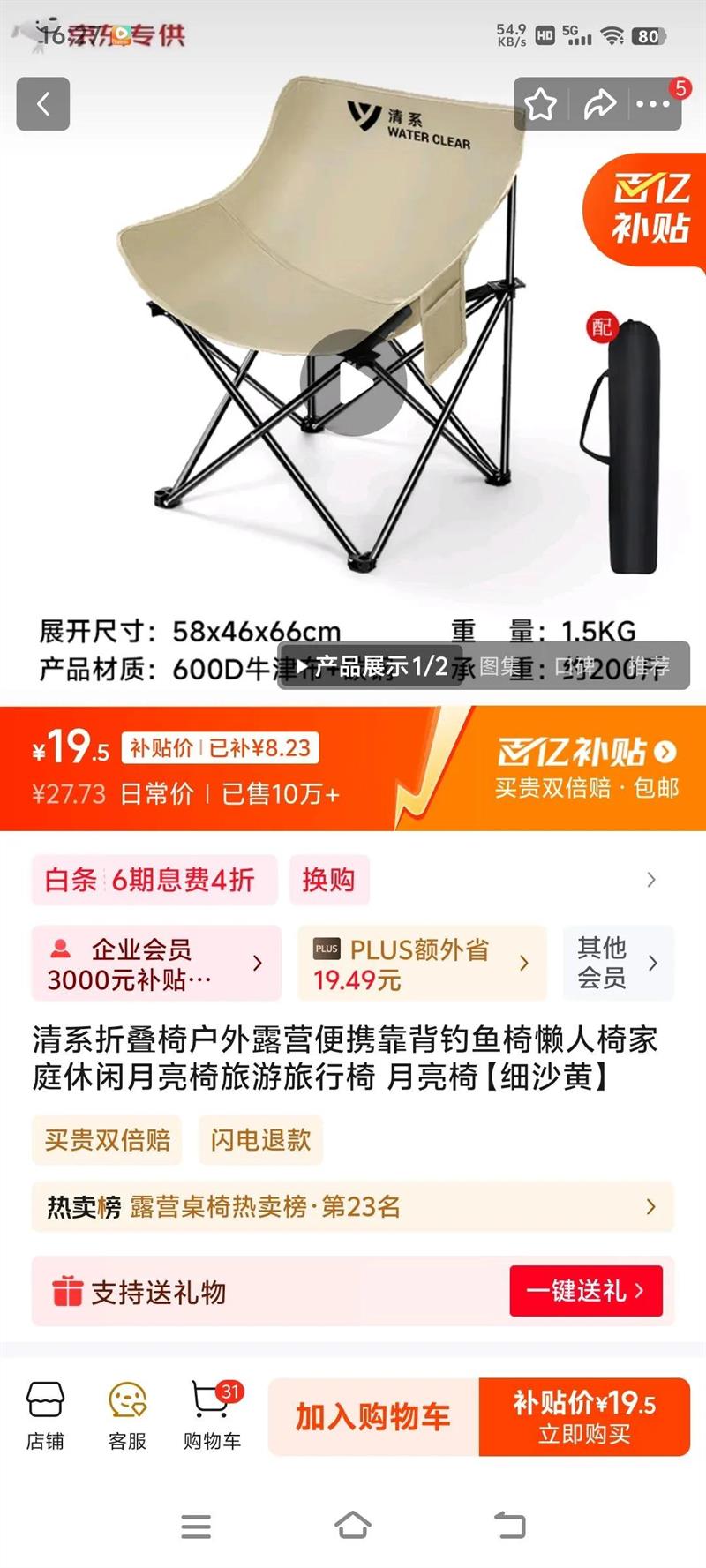706x1568 pixels.
Task: Share this folding chair product
Action: 599,104
